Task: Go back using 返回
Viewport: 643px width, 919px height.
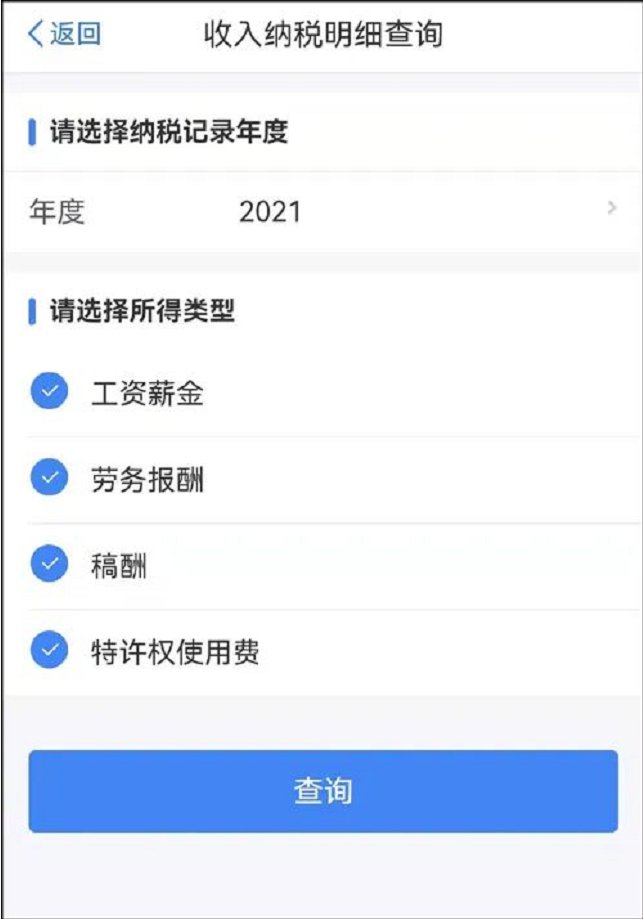Action: point(64,34)
